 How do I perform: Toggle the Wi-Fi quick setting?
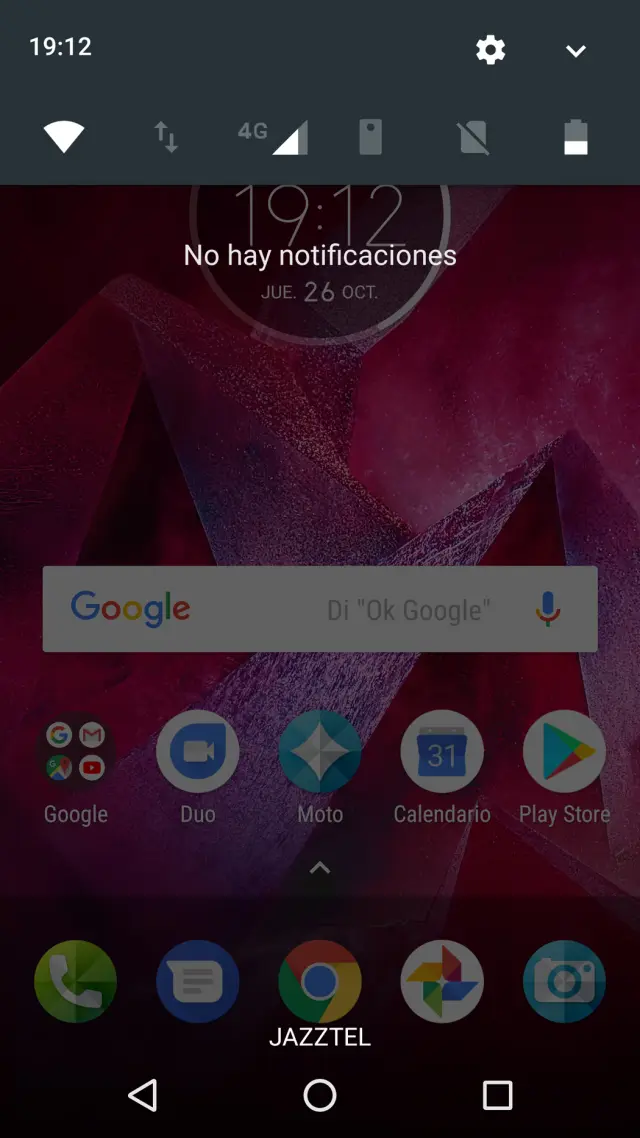64,136
